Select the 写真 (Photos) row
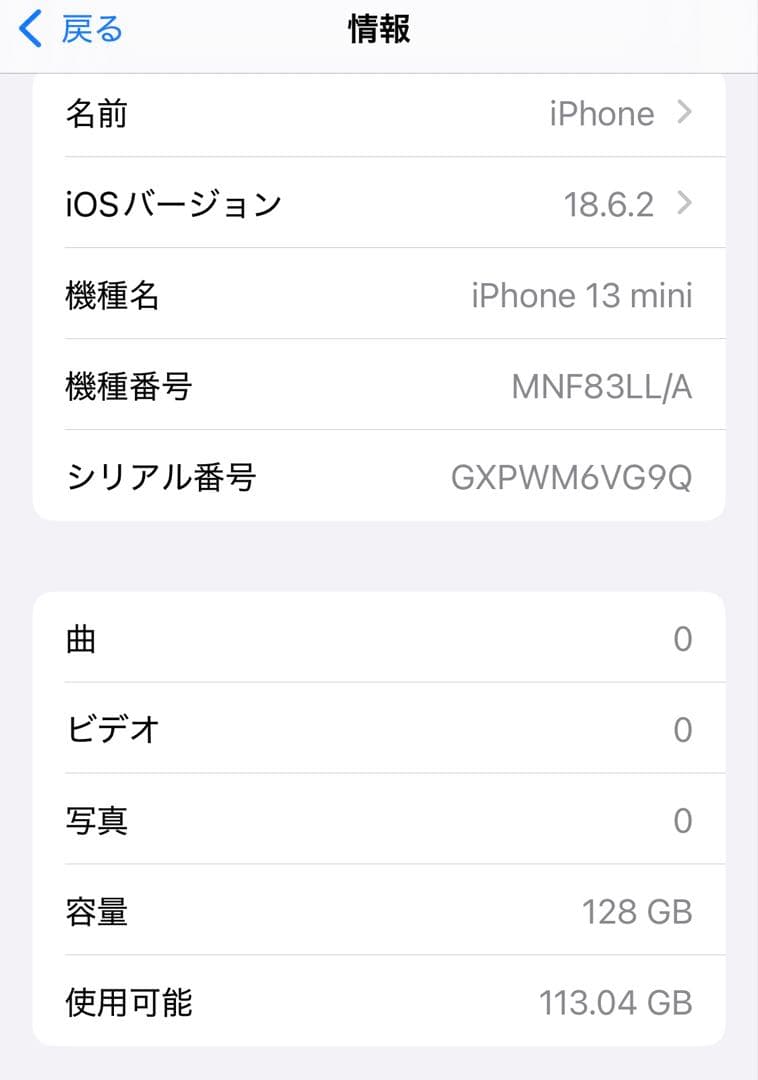This screenshot has height=1080, width=758. coord(380,820)
